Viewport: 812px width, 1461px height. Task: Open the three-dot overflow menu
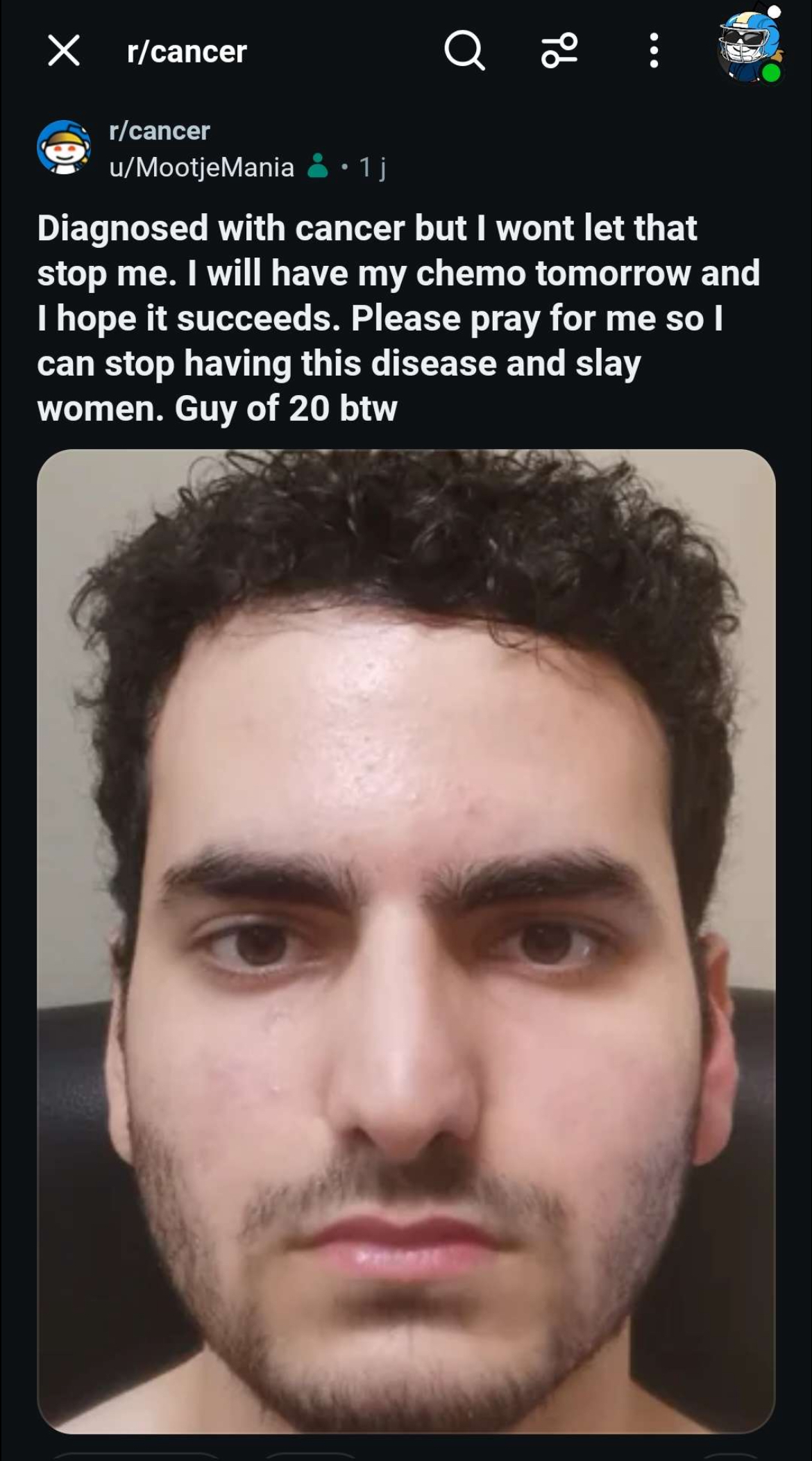(653, 51)
